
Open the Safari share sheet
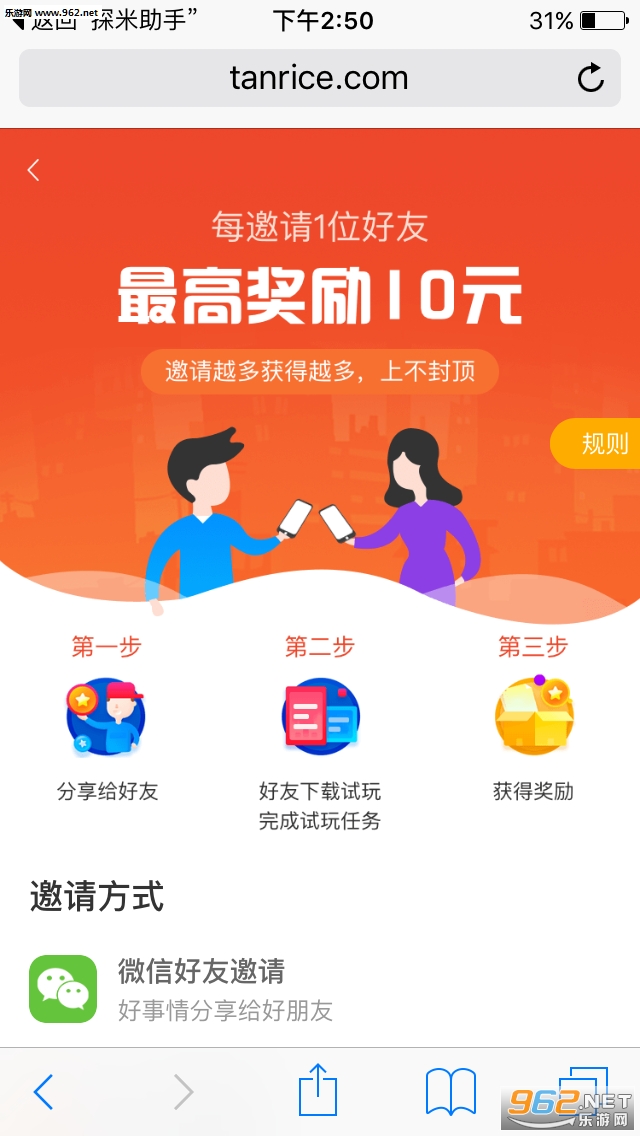tap(318, 1090)
